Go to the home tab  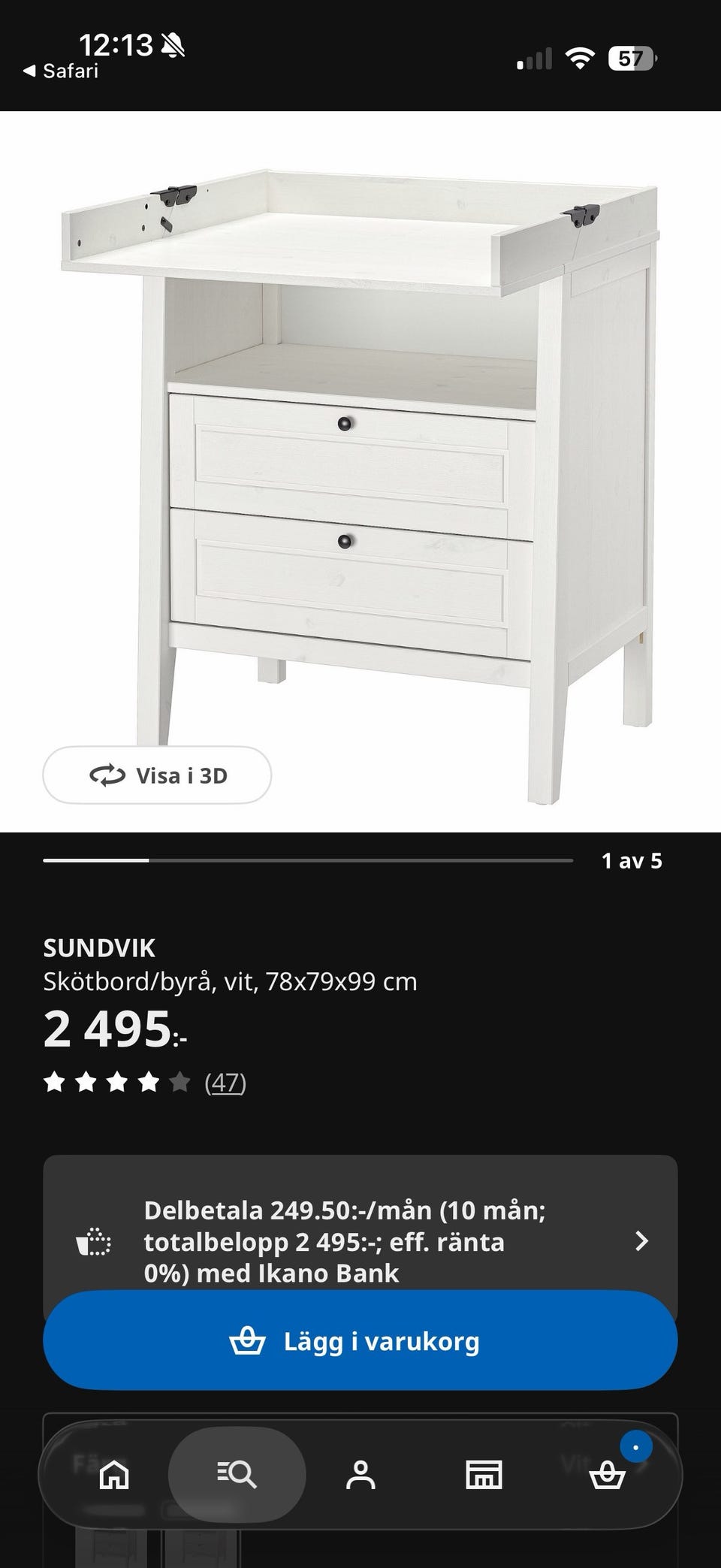click(114, 1474)
